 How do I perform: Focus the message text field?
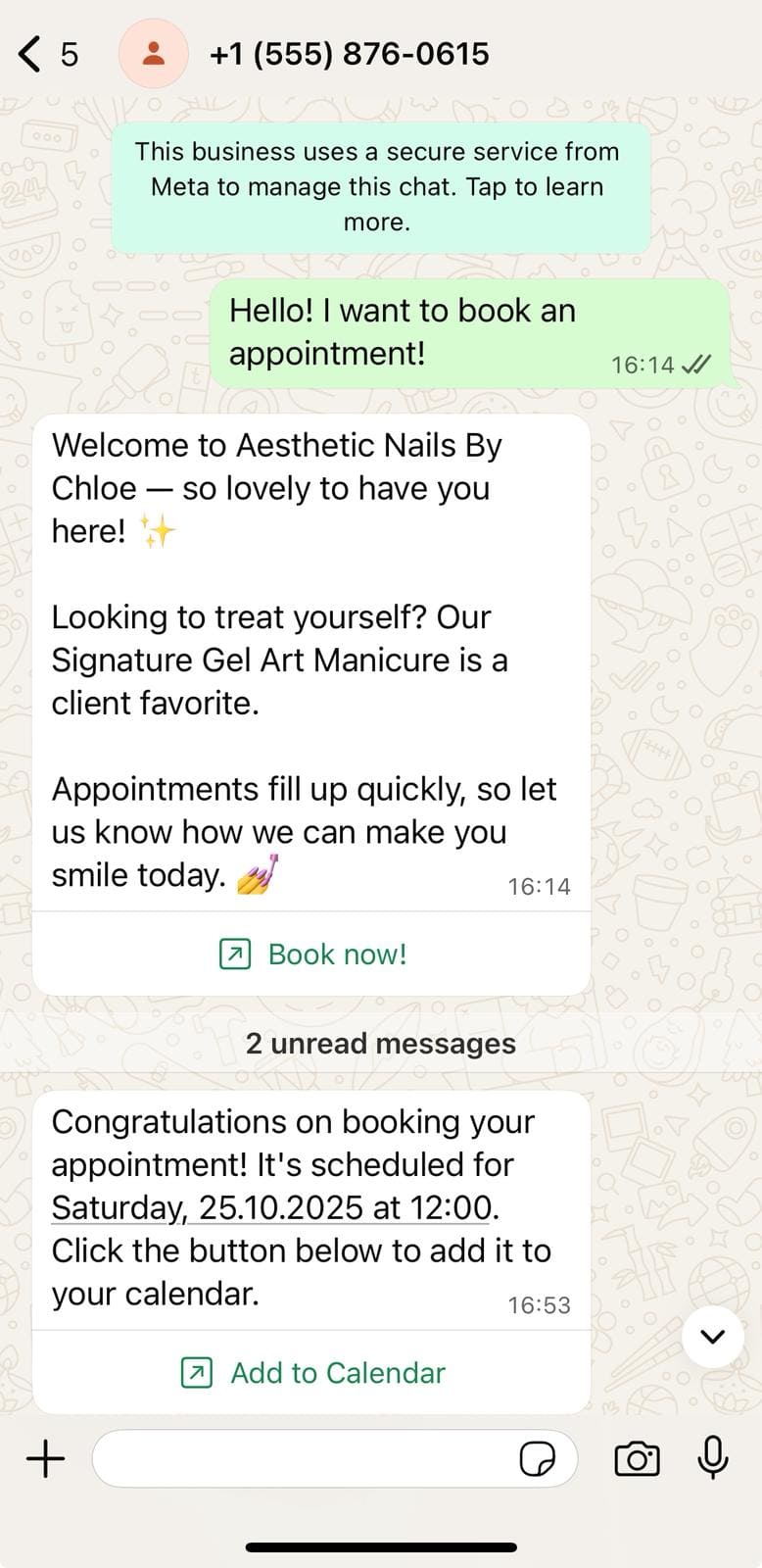(304, 1459)
